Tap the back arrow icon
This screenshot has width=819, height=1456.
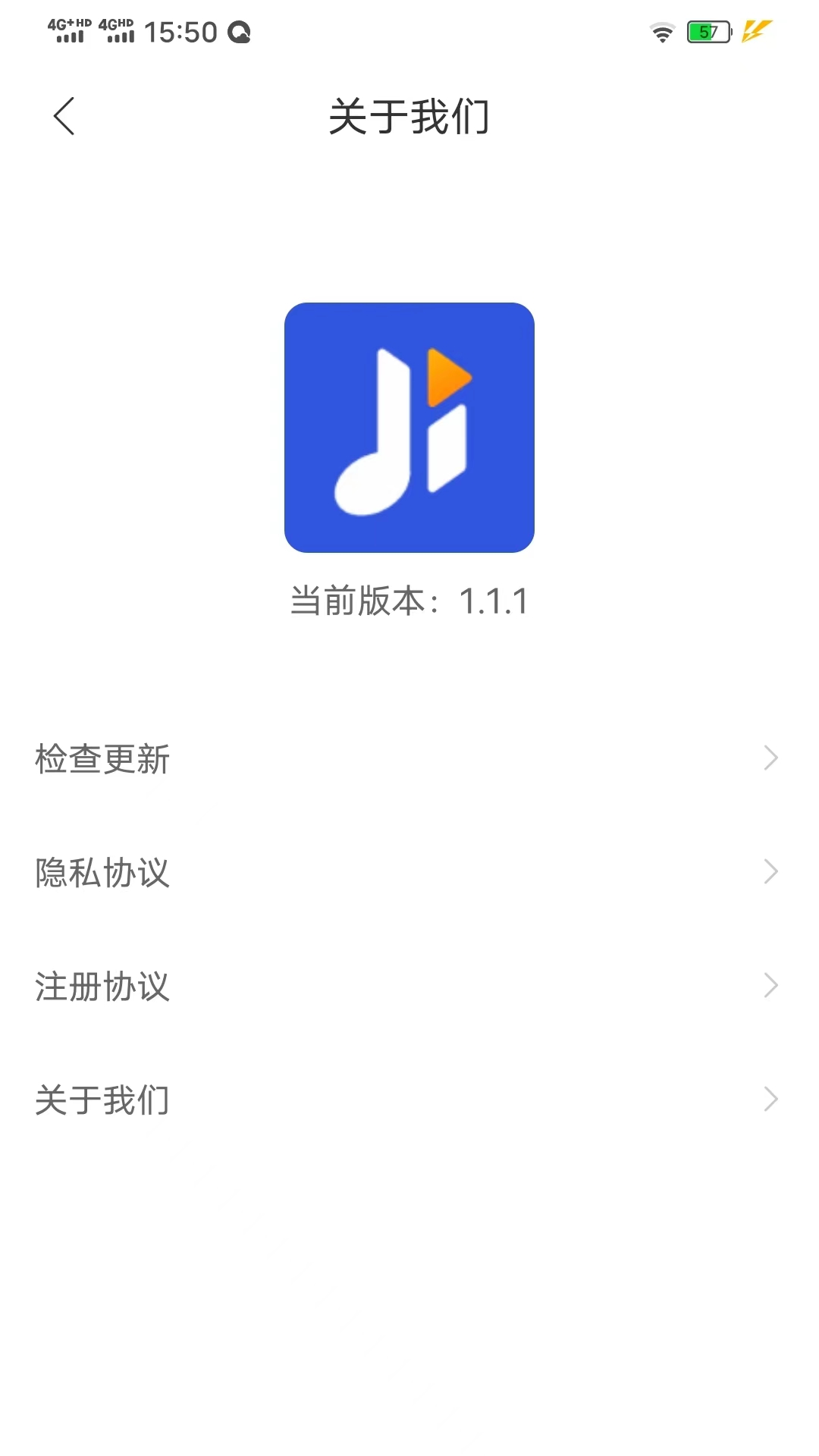[x=64, y=115]
